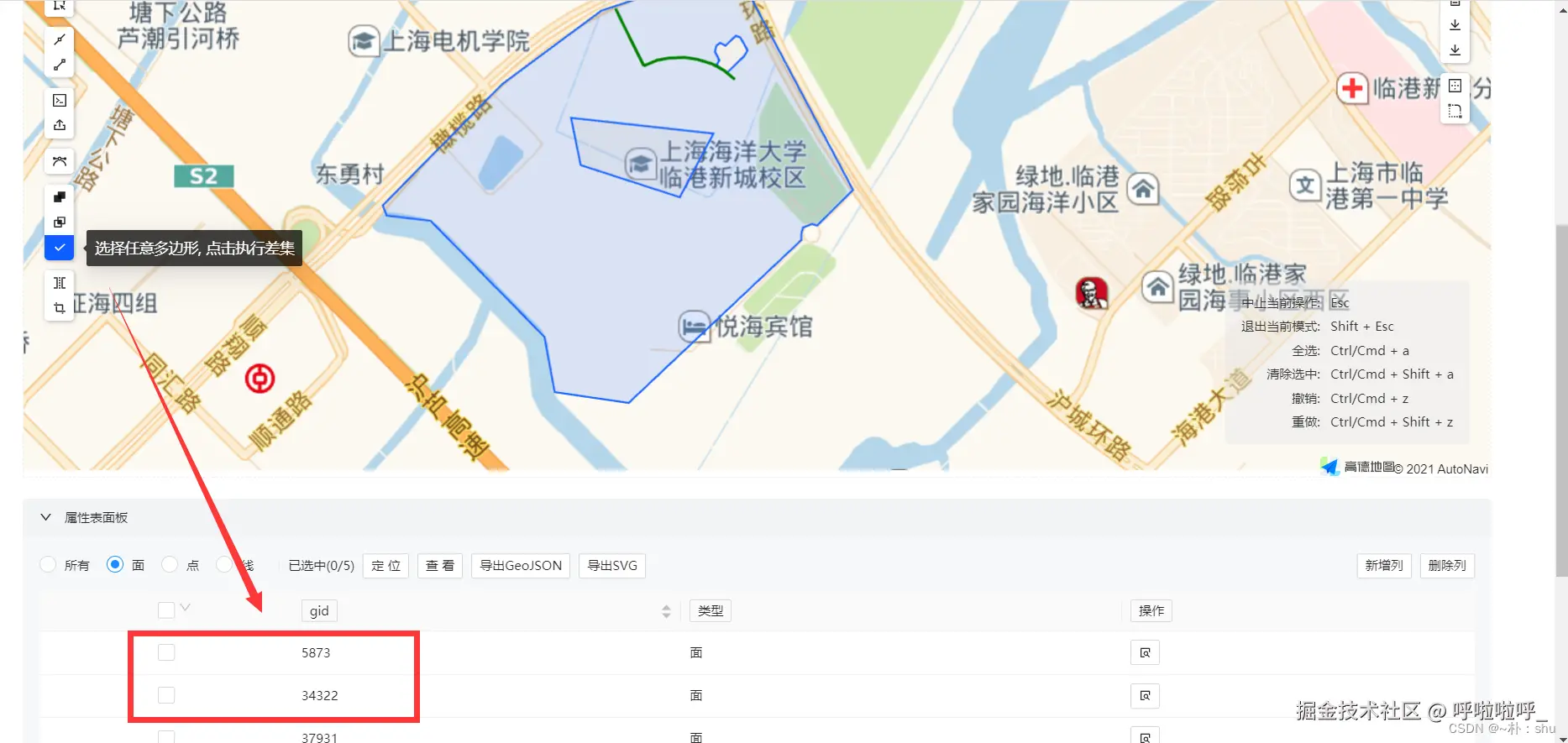Check the box for gid 34322
1568x743 pixels.
tap(166, 695)
